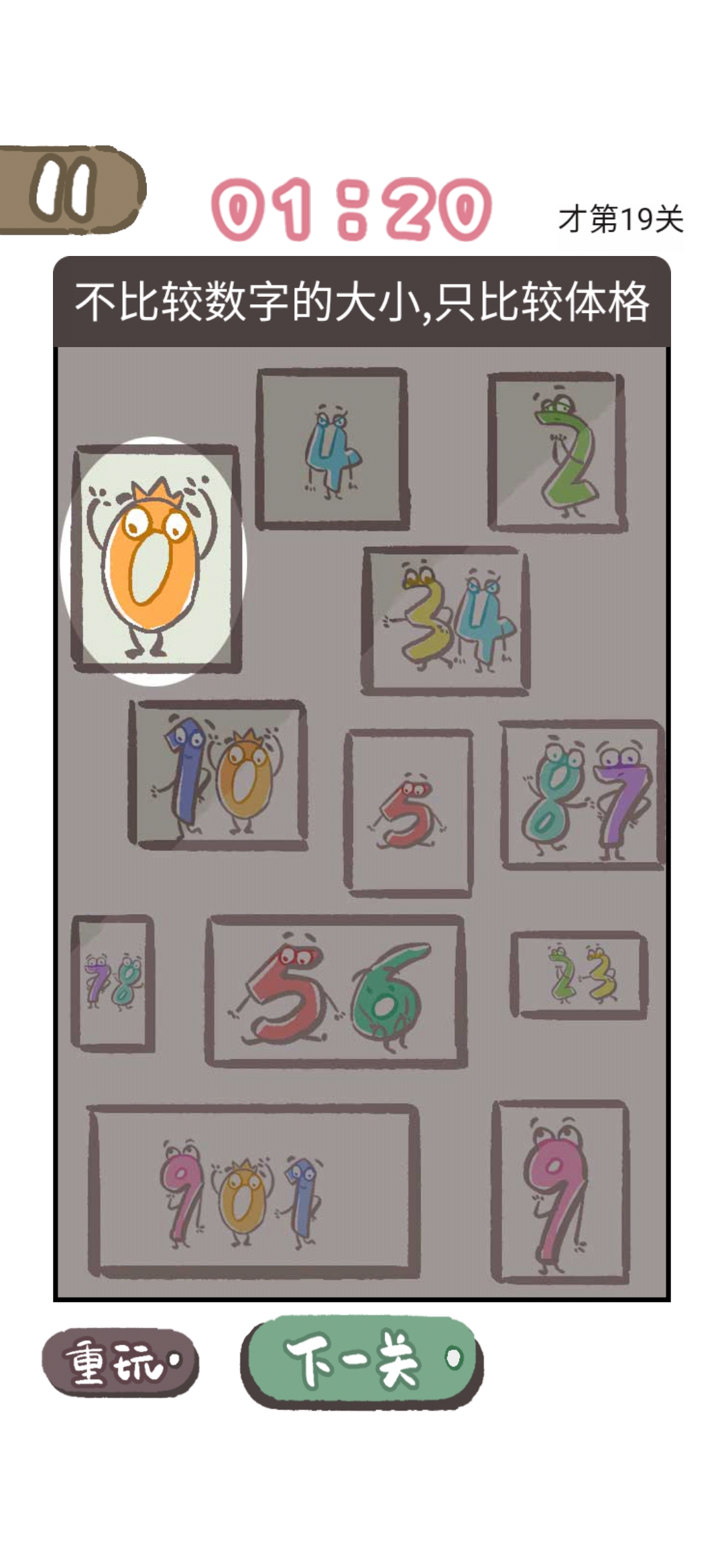
Task: Pause the game
Action: point(67,190)
